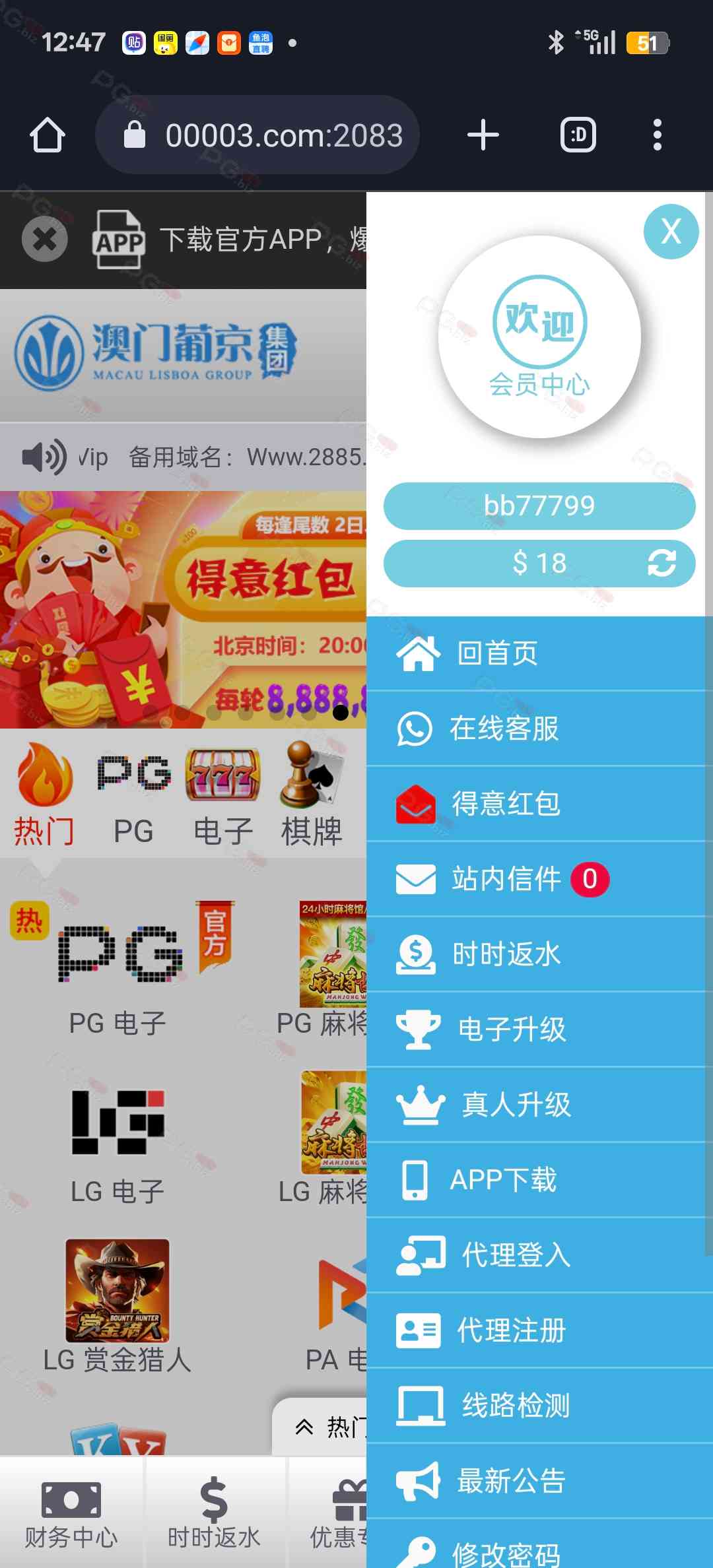The width and height of the screenshot is (713, 1568).
Task: Select 真人升级 menu item
Action: 515,1105
